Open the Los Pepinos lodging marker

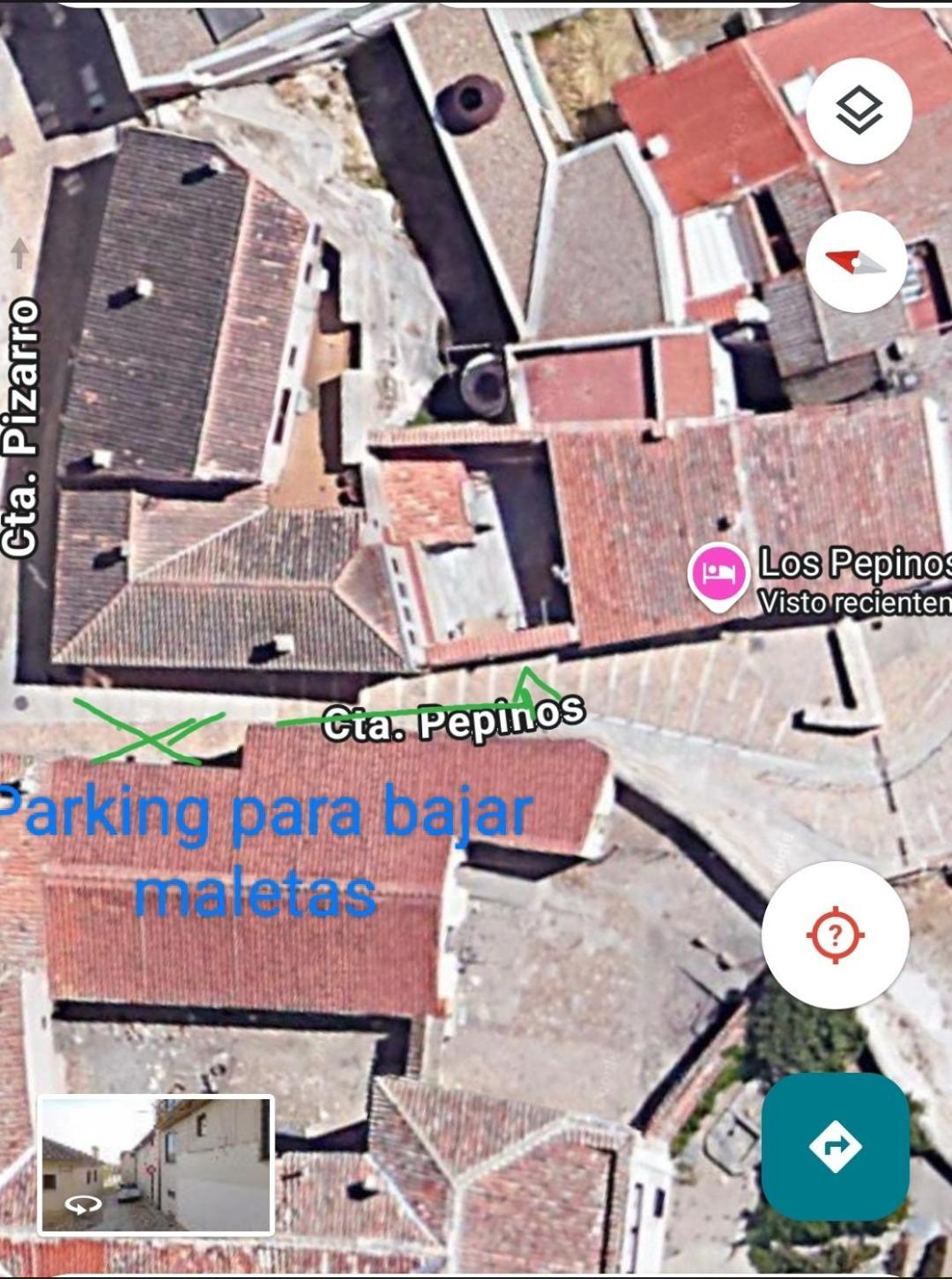click(719, 575)
